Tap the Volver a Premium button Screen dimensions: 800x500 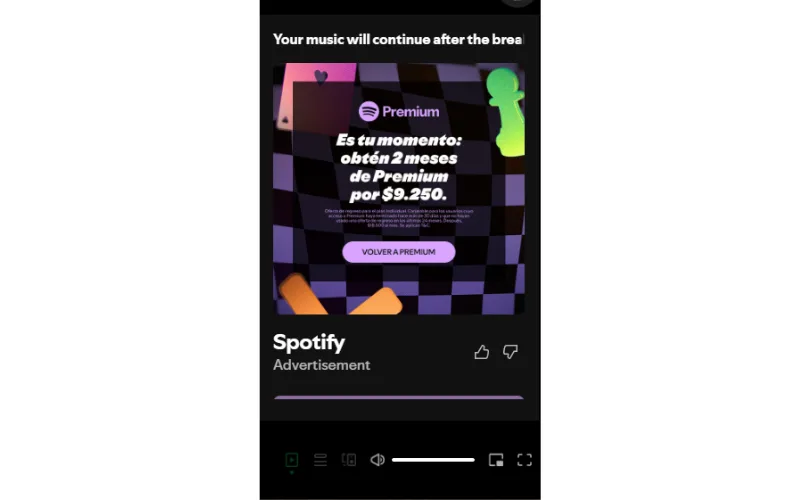(398, 252)
